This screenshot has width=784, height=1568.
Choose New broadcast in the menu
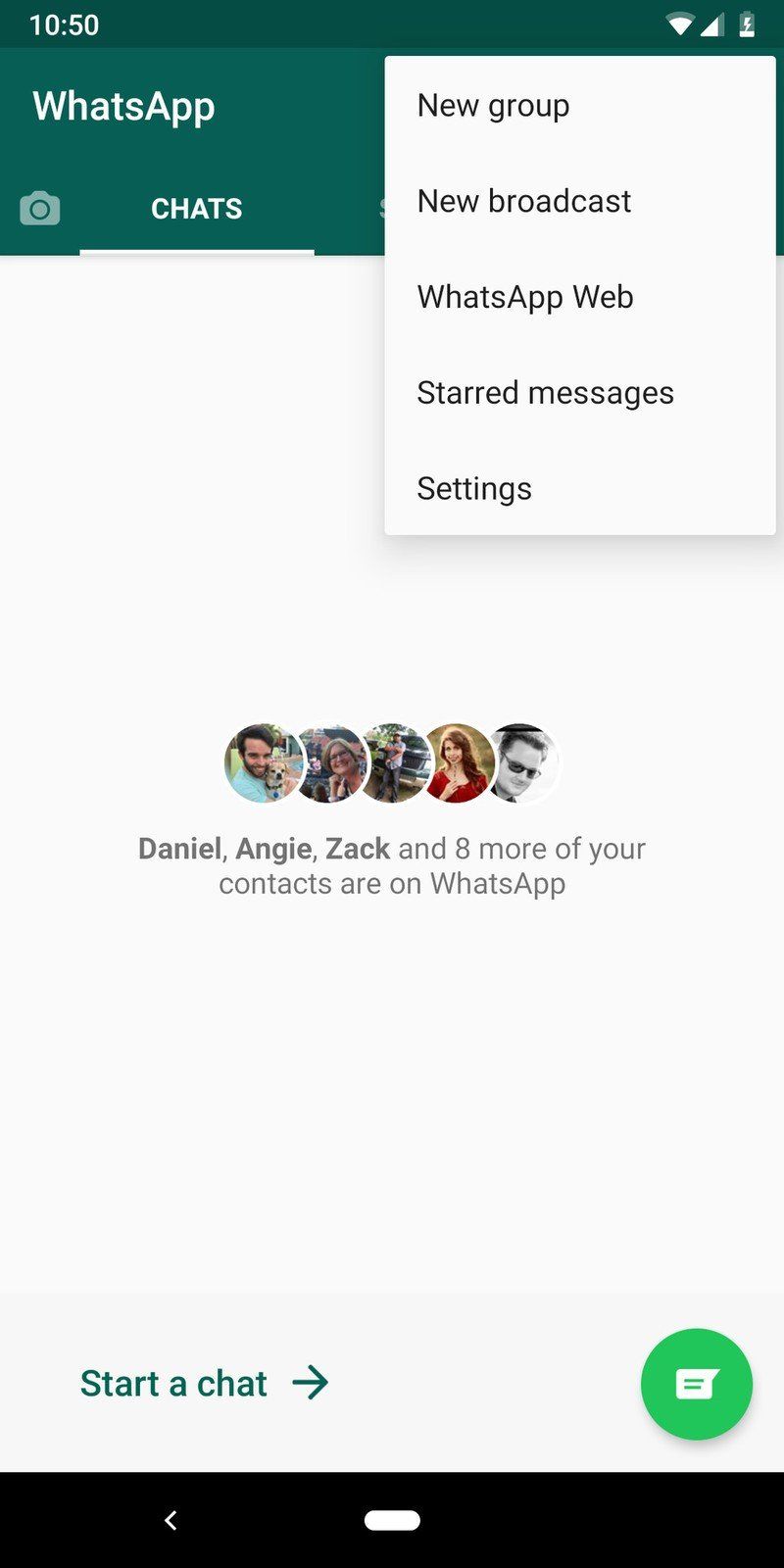(x=523, y=201)
